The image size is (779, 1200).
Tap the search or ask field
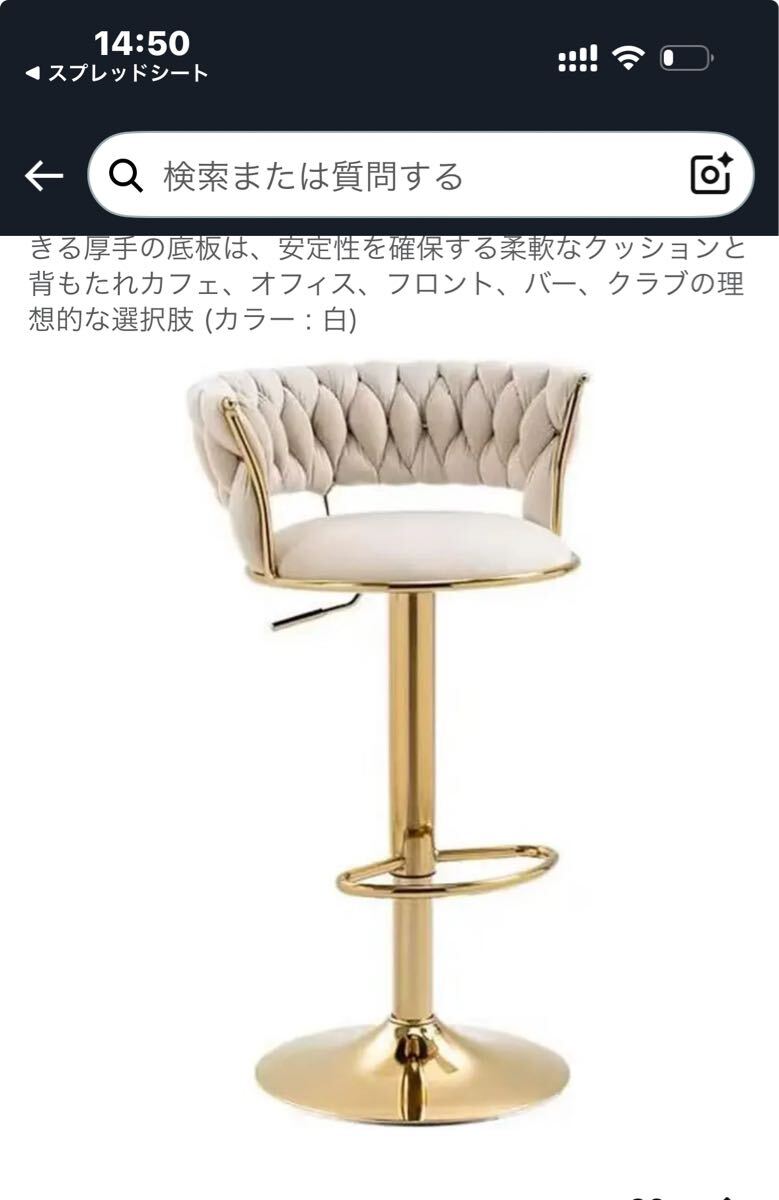(x=400, y=177)
